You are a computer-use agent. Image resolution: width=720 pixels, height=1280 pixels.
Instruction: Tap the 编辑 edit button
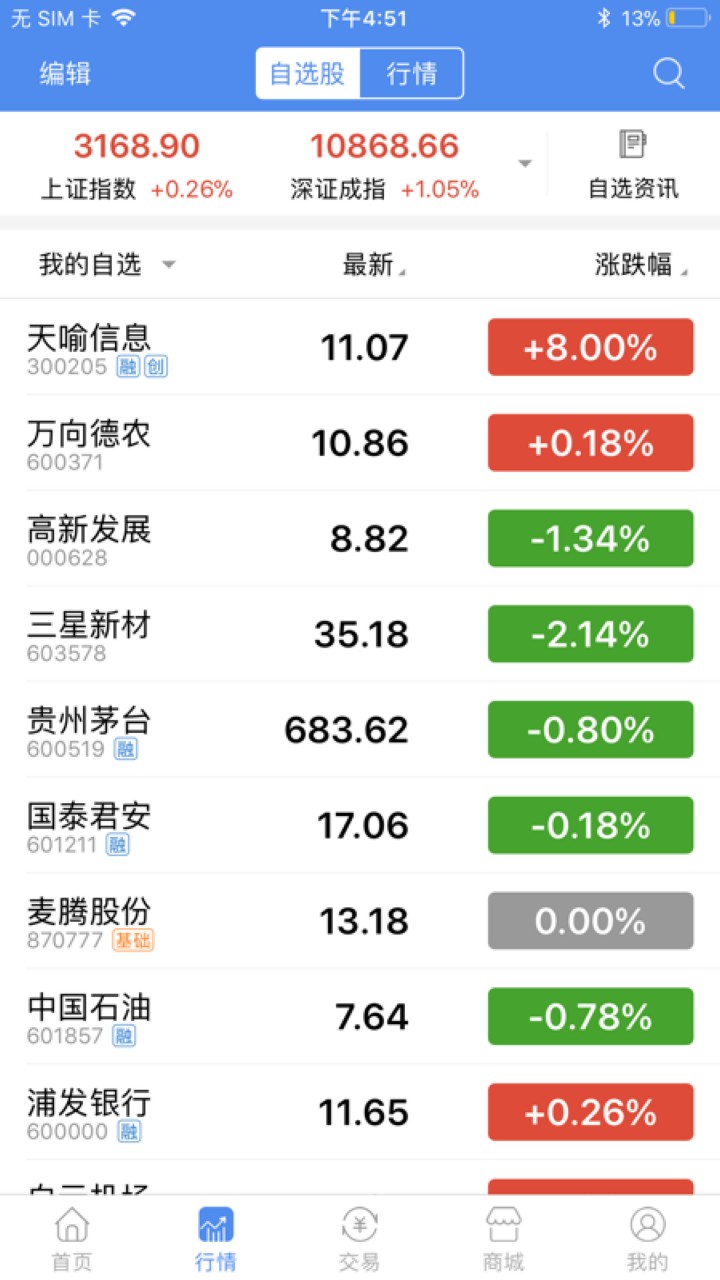(65, 73)
